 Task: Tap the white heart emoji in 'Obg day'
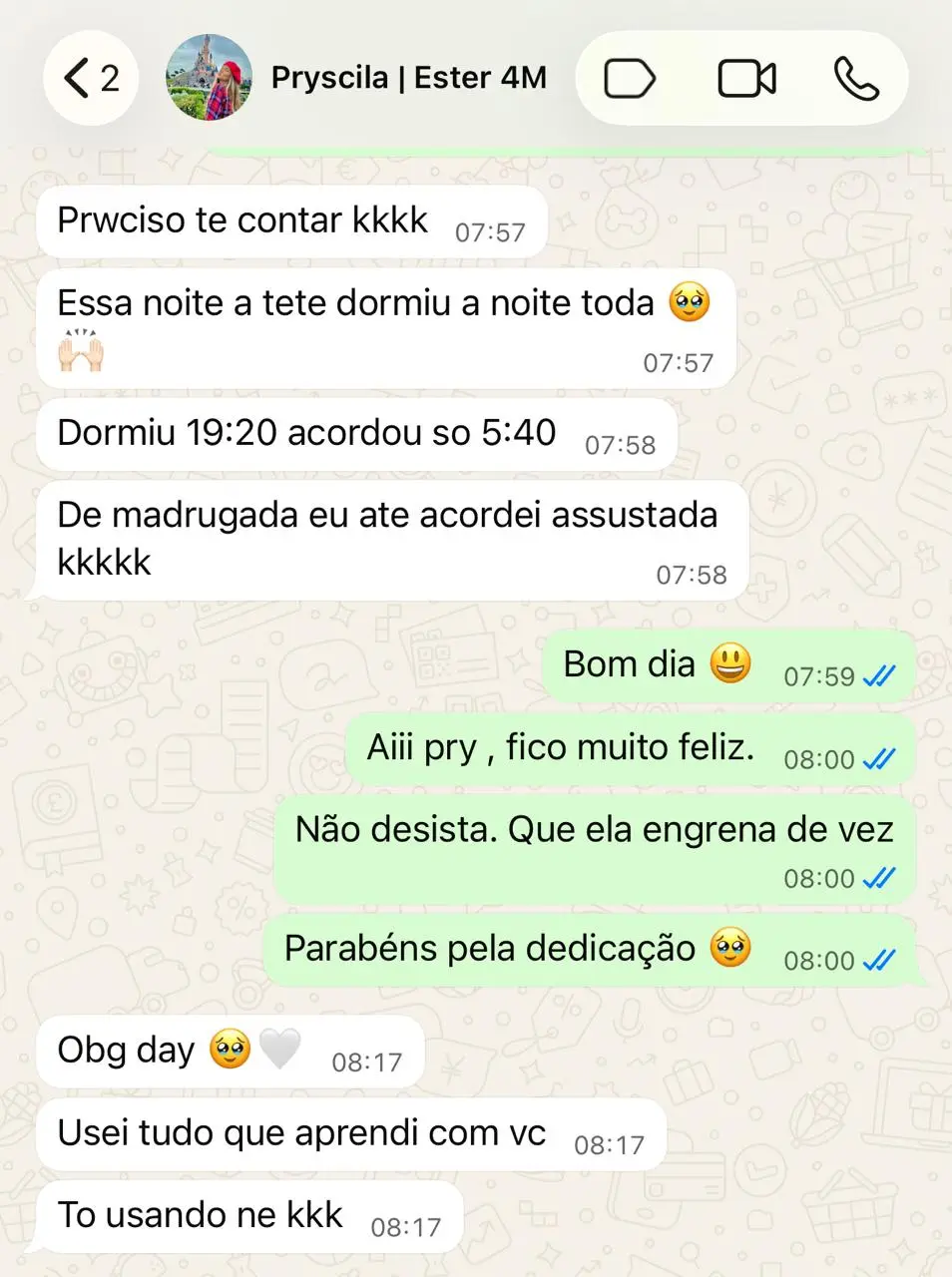(x=284, y=1048)
